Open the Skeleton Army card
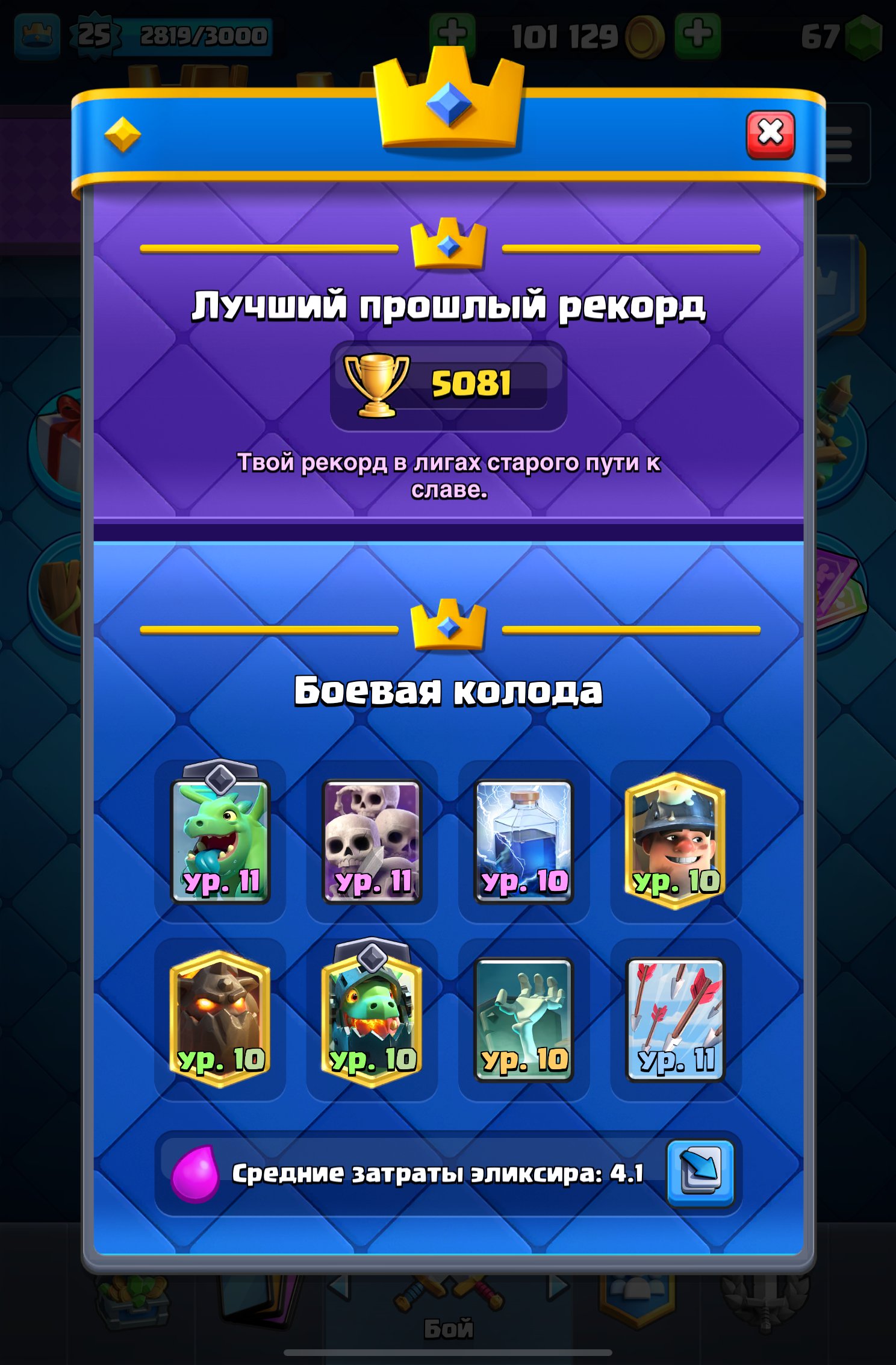Screen dimensions: 896x1365 pyautogui.click(x=372, y=842)
